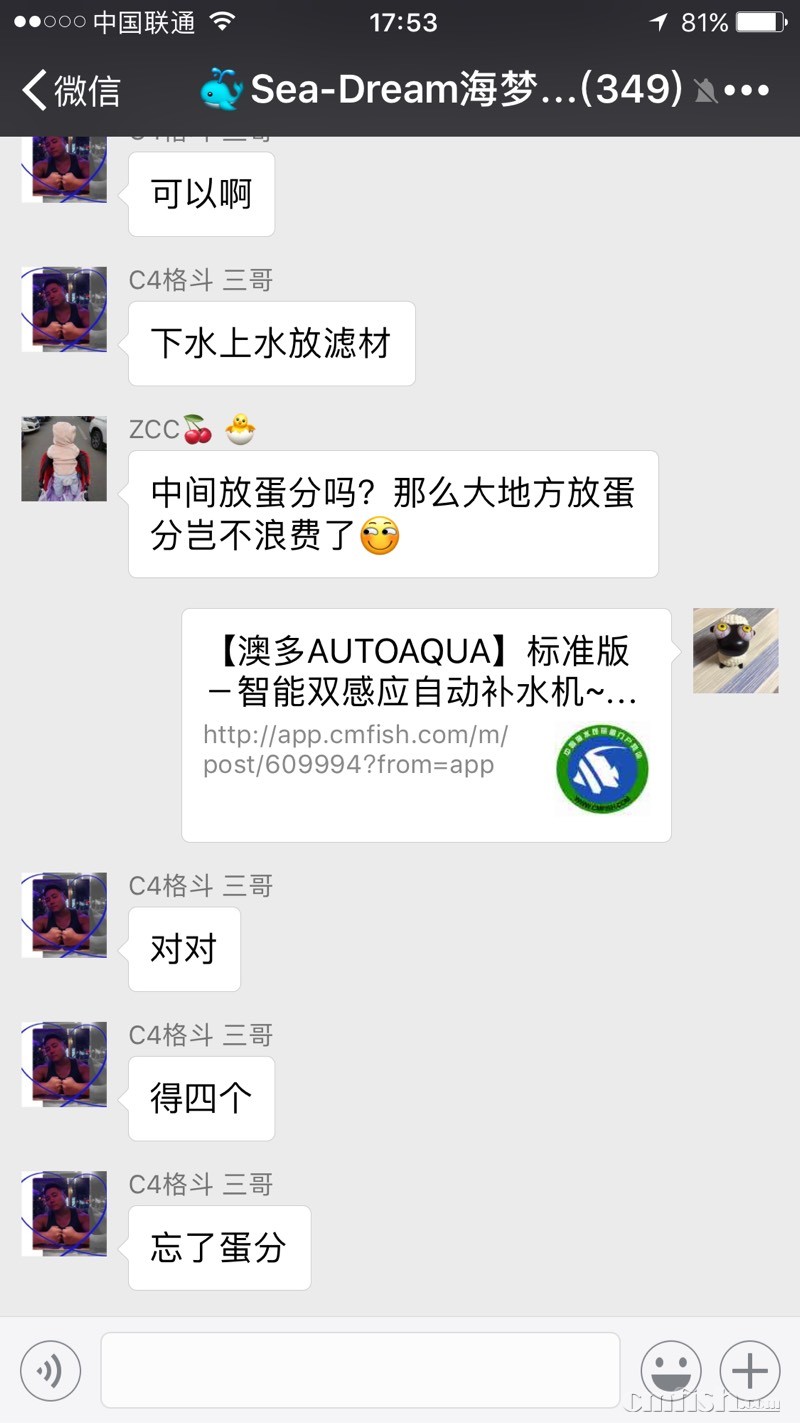The image size is (800, 1423).
Task: View ZCC's profile from avatar
Action: point(64,459)
